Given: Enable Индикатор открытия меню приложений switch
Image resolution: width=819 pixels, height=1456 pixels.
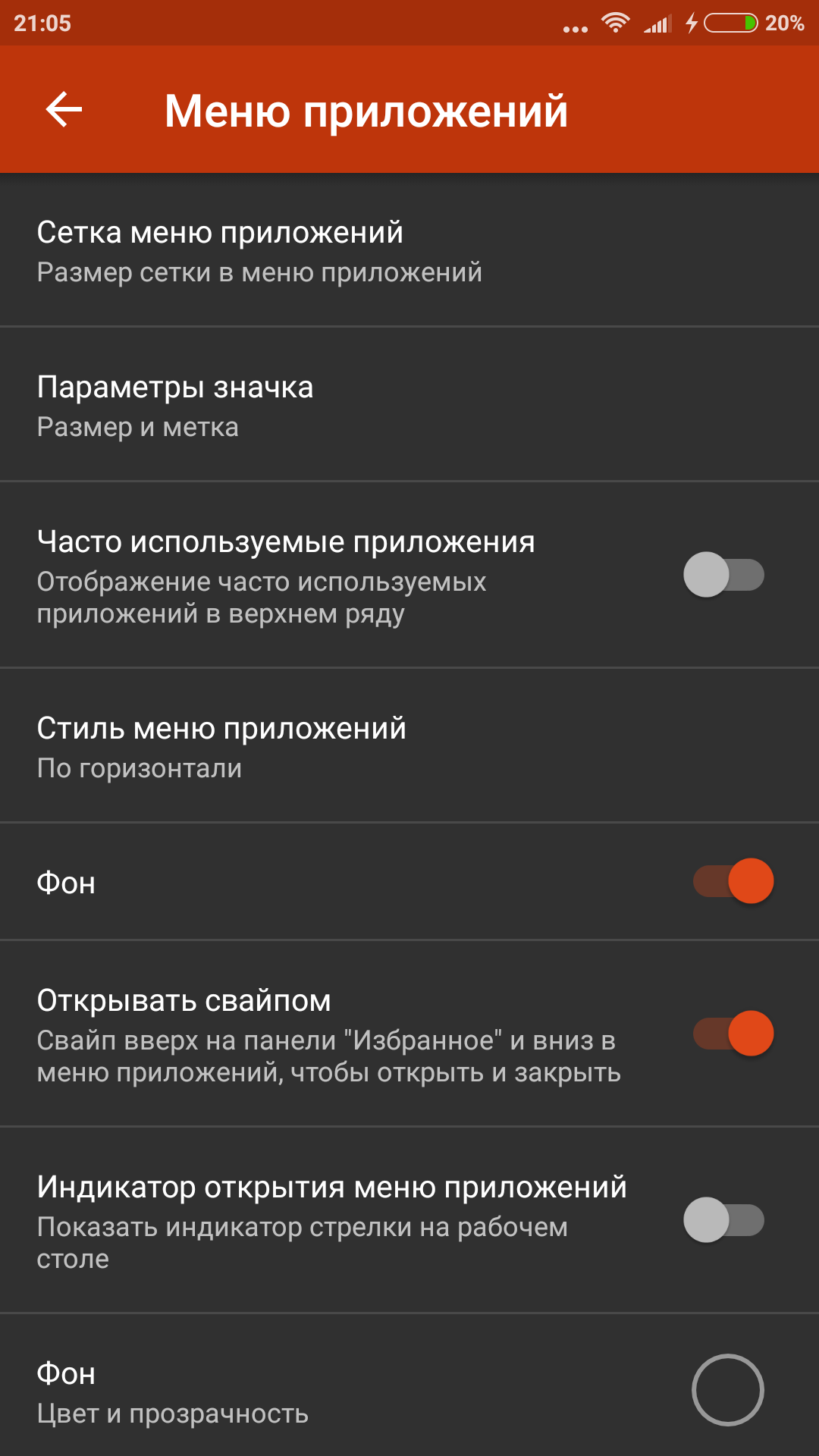Looking at the screenshot, I should pos(723,1220).
